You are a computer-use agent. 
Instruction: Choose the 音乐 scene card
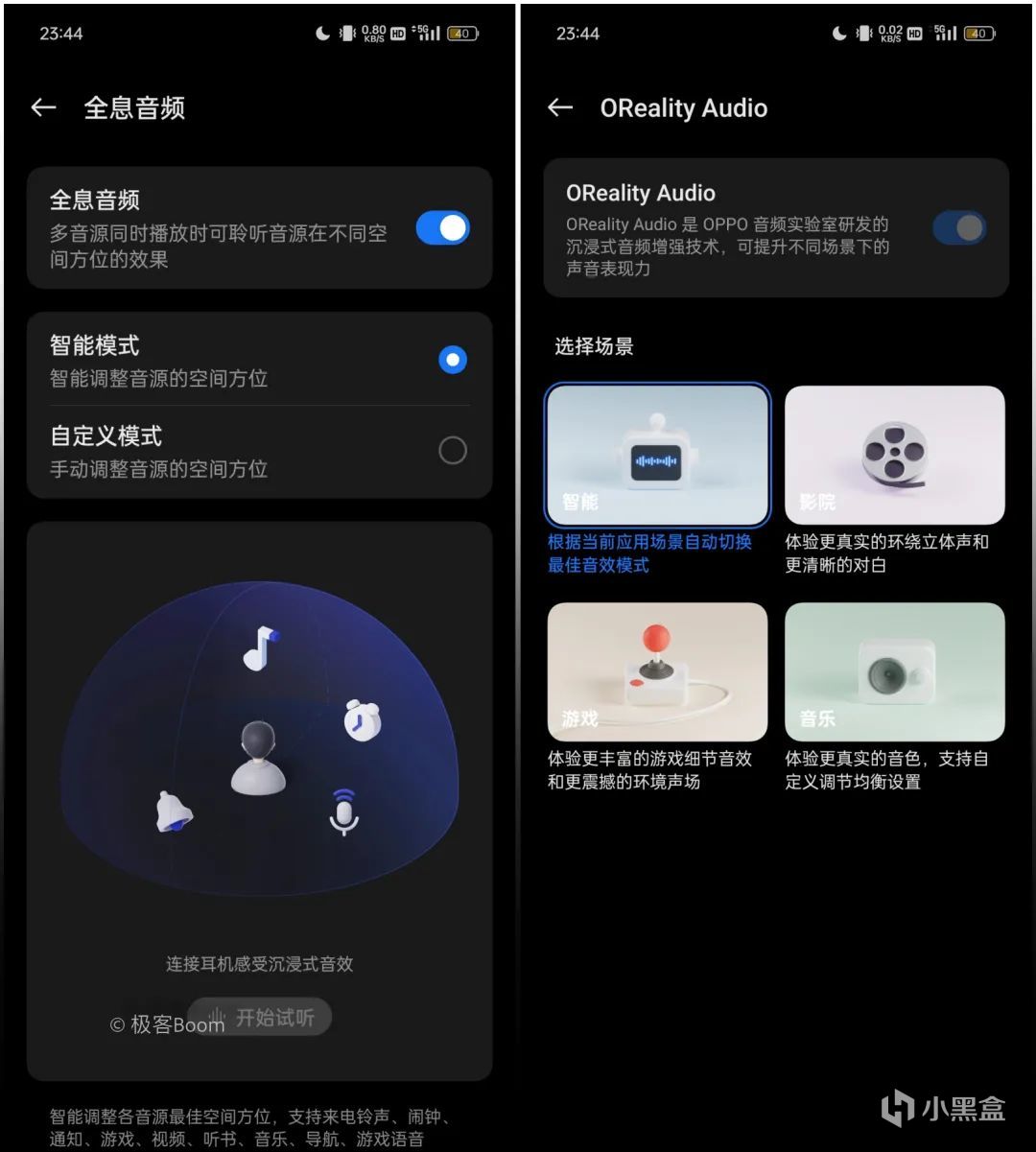(x=894, y=671)
